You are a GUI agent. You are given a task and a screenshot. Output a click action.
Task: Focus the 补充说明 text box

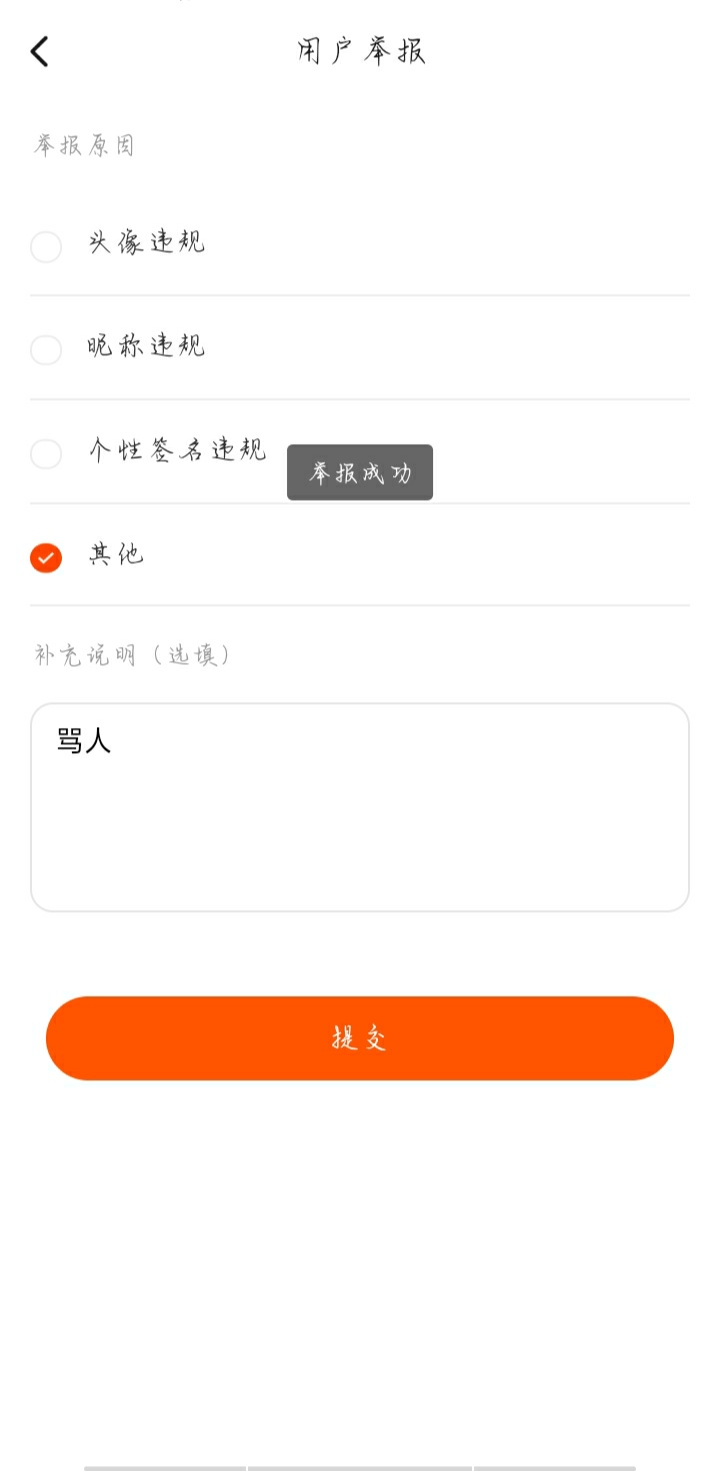[x=360, y=807]
